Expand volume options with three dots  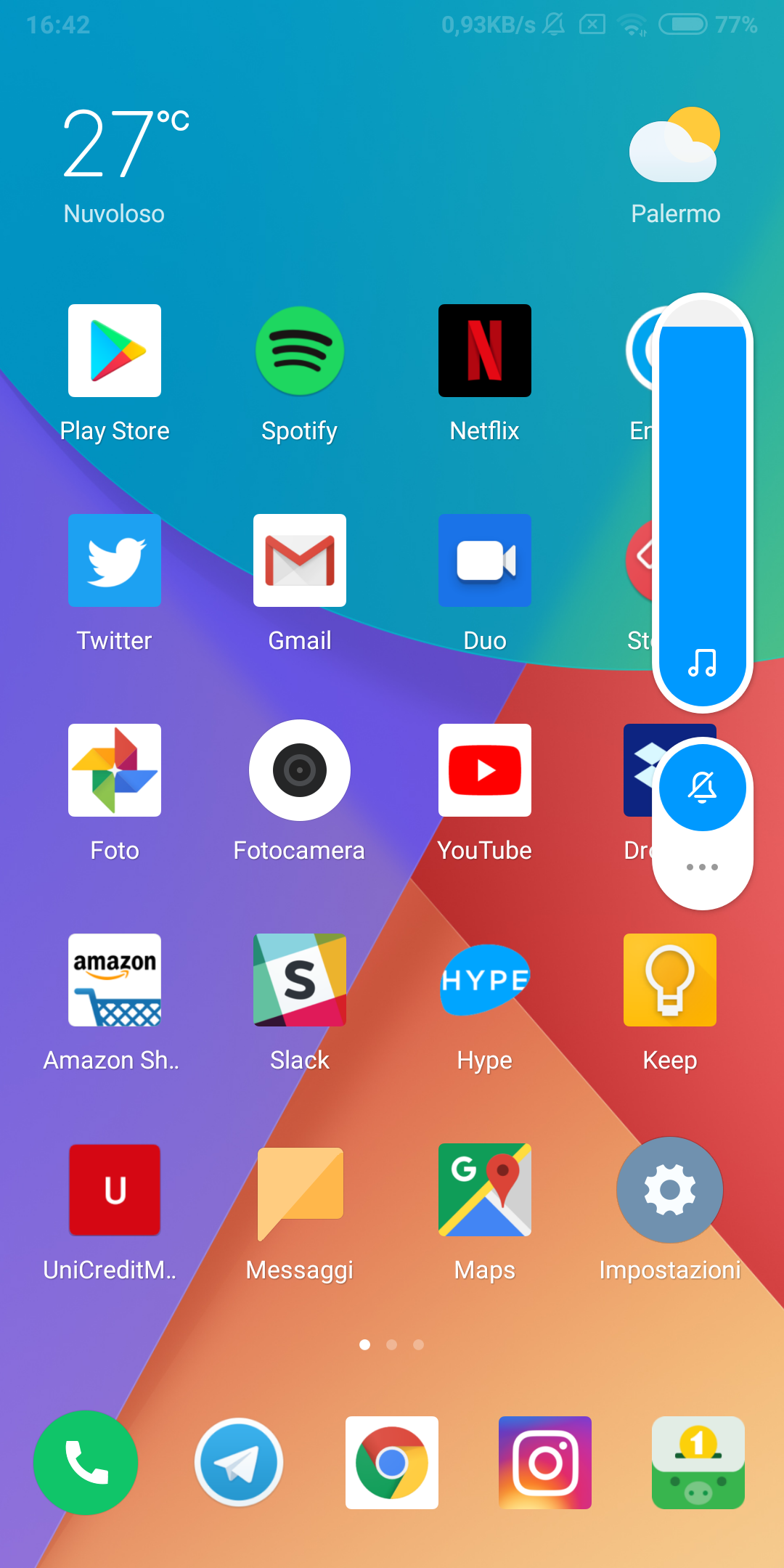(702, 867)
